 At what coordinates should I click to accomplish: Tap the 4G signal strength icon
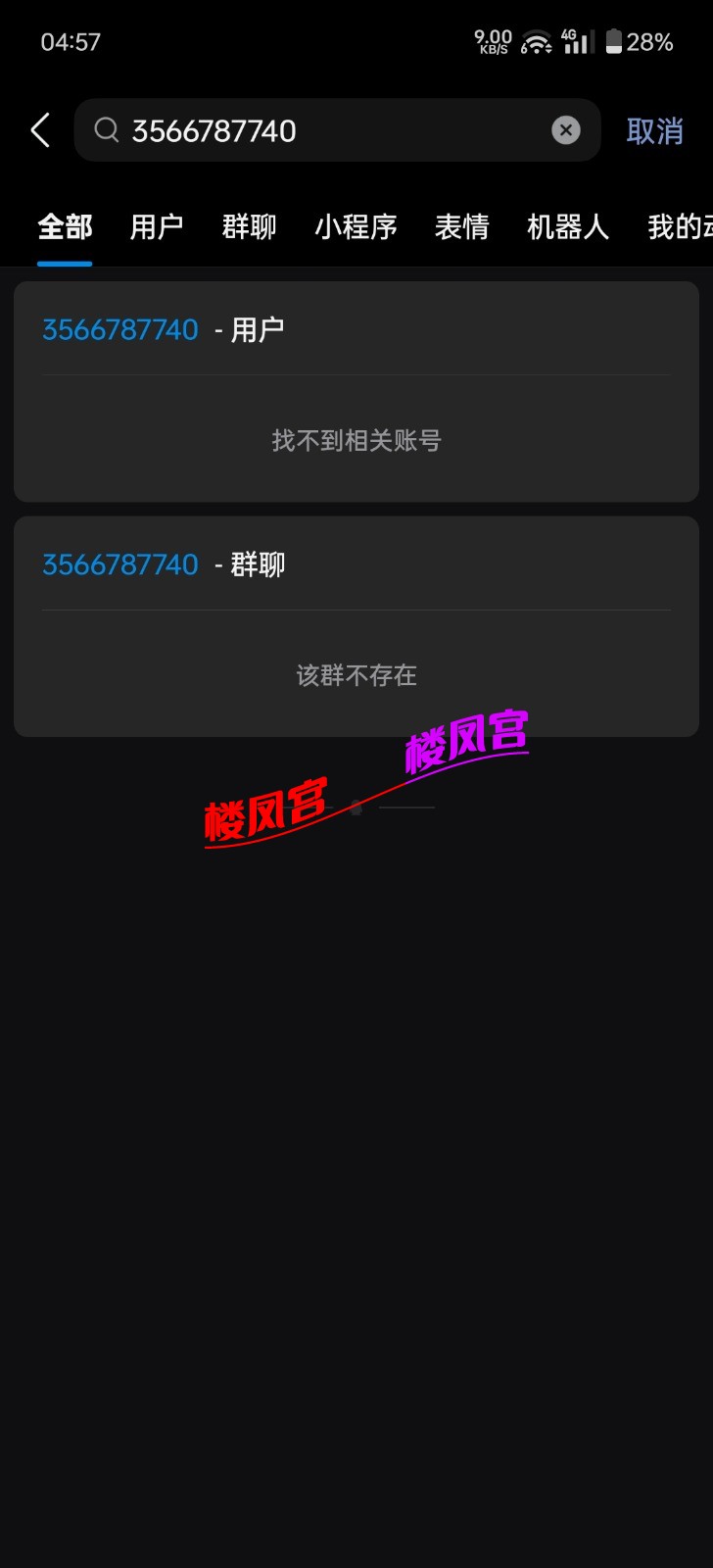click(x=578, y=41)
